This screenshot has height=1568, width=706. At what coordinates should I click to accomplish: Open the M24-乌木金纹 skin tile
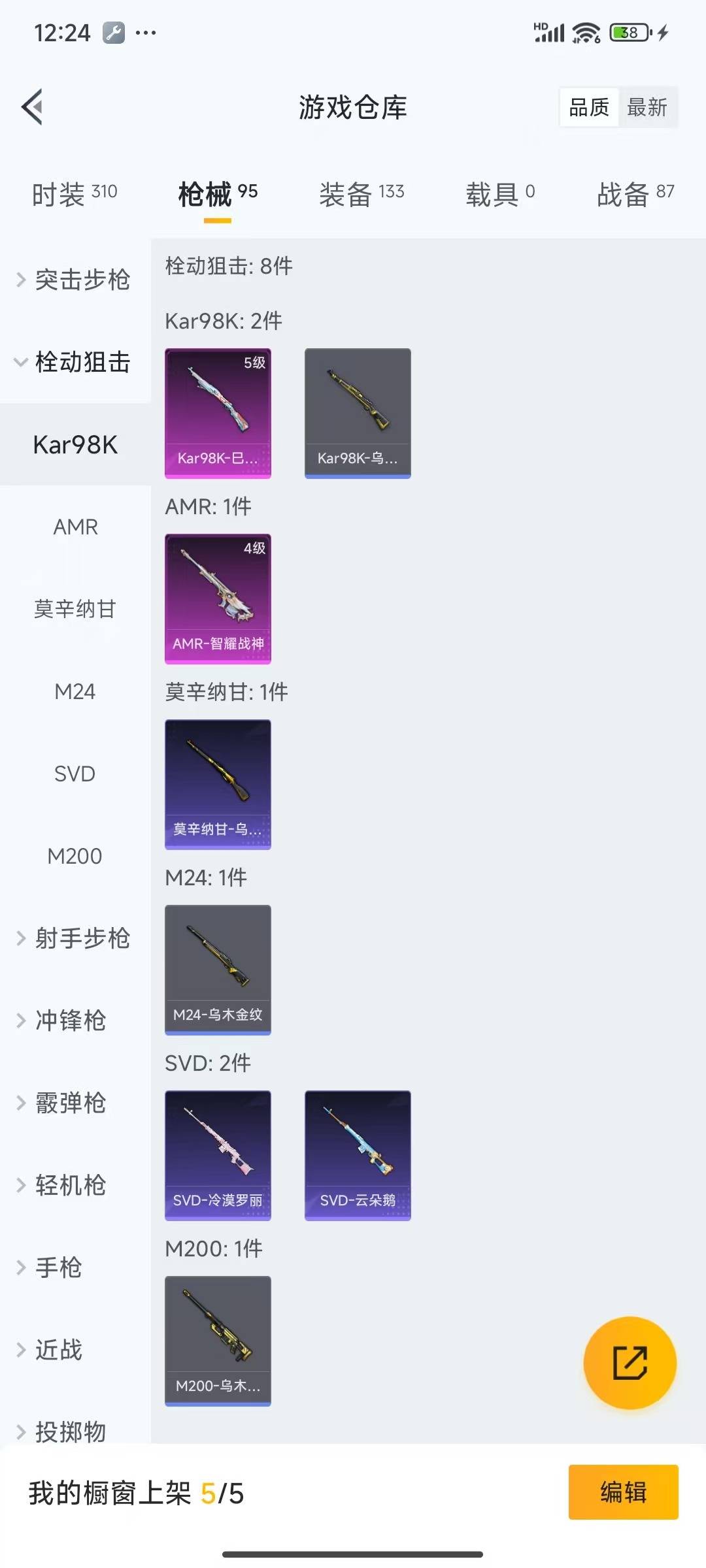point(218,970)
